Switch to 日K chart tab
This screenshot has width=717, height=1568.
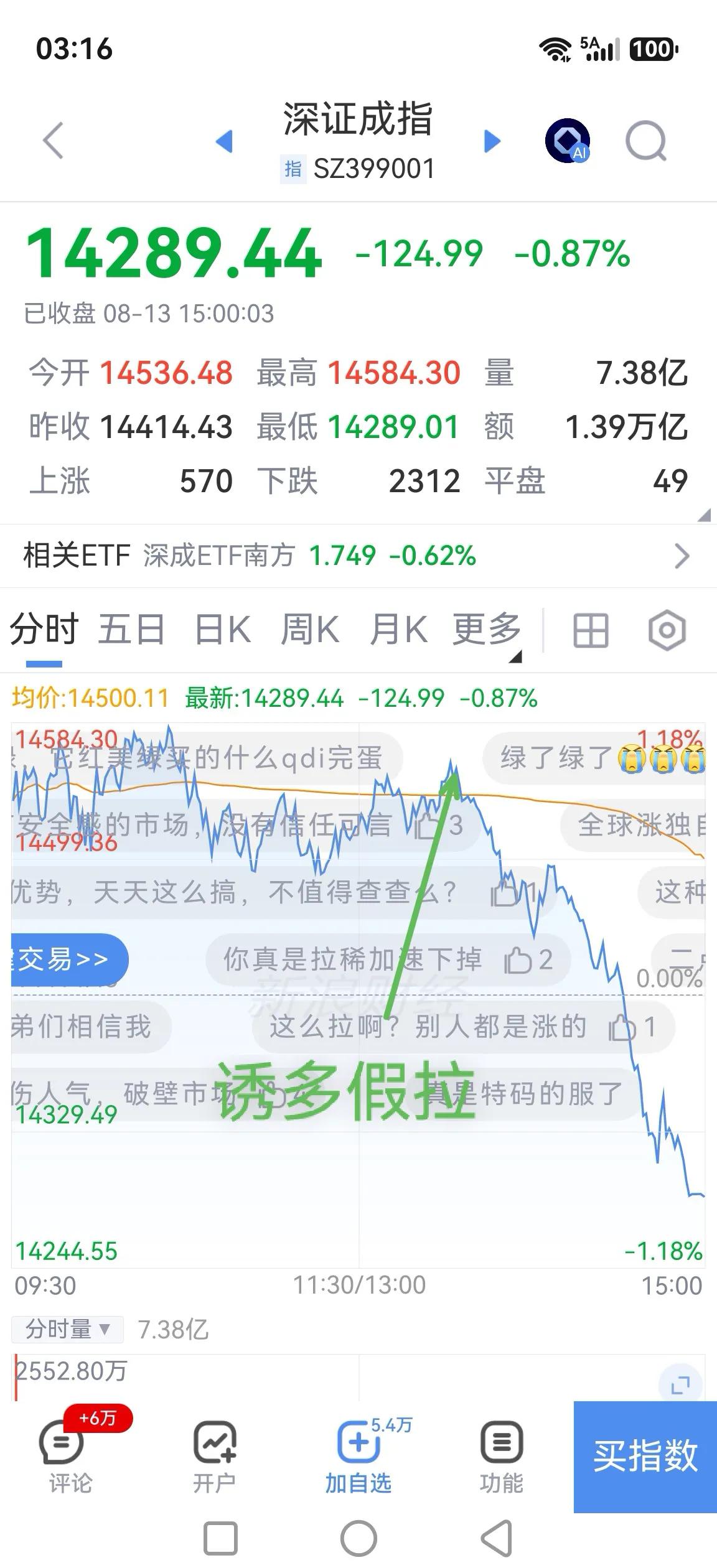coord(223,630)
